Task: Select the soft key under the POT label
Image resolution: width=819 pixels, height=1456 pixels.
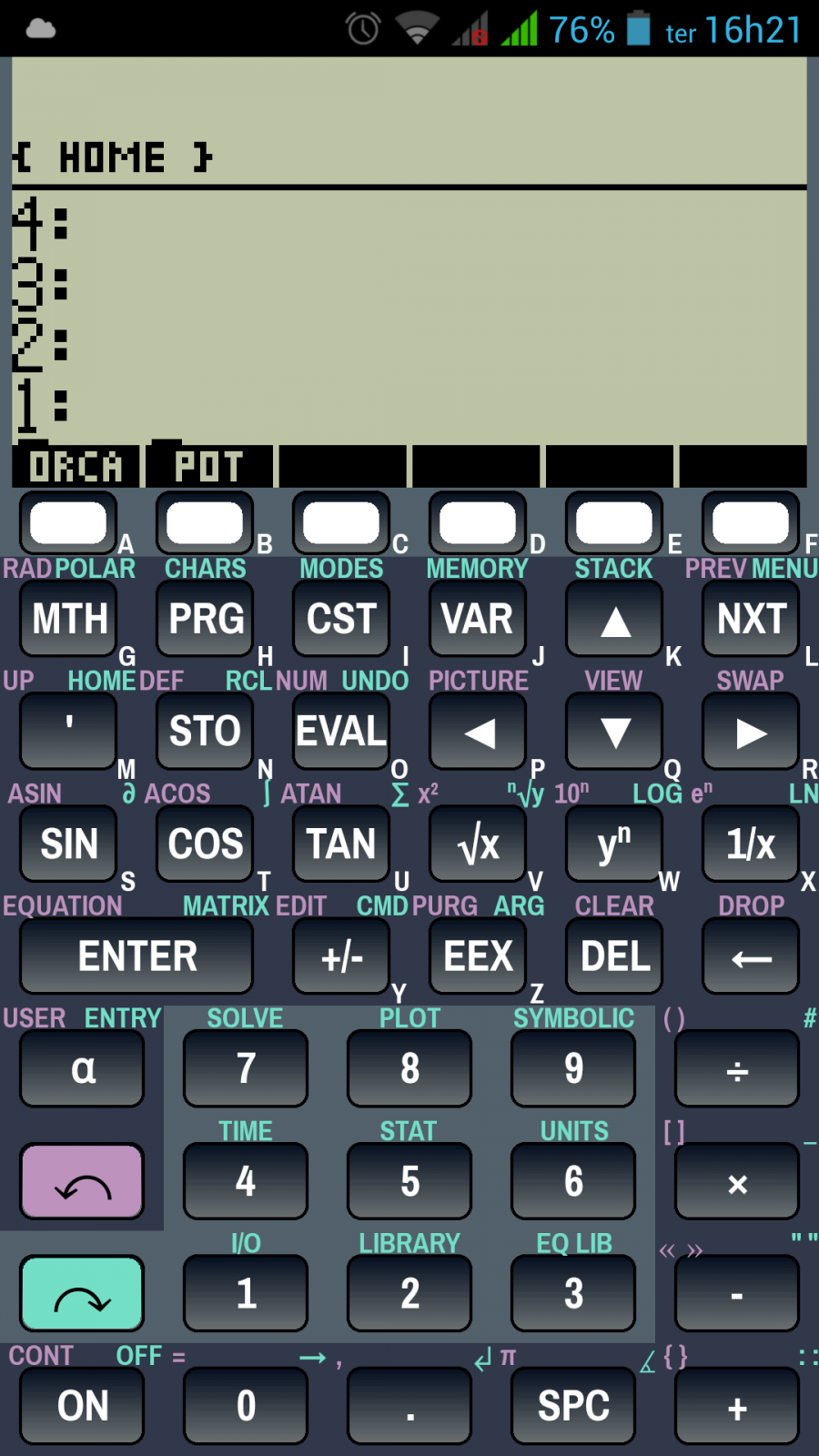Action: [206, 522]
